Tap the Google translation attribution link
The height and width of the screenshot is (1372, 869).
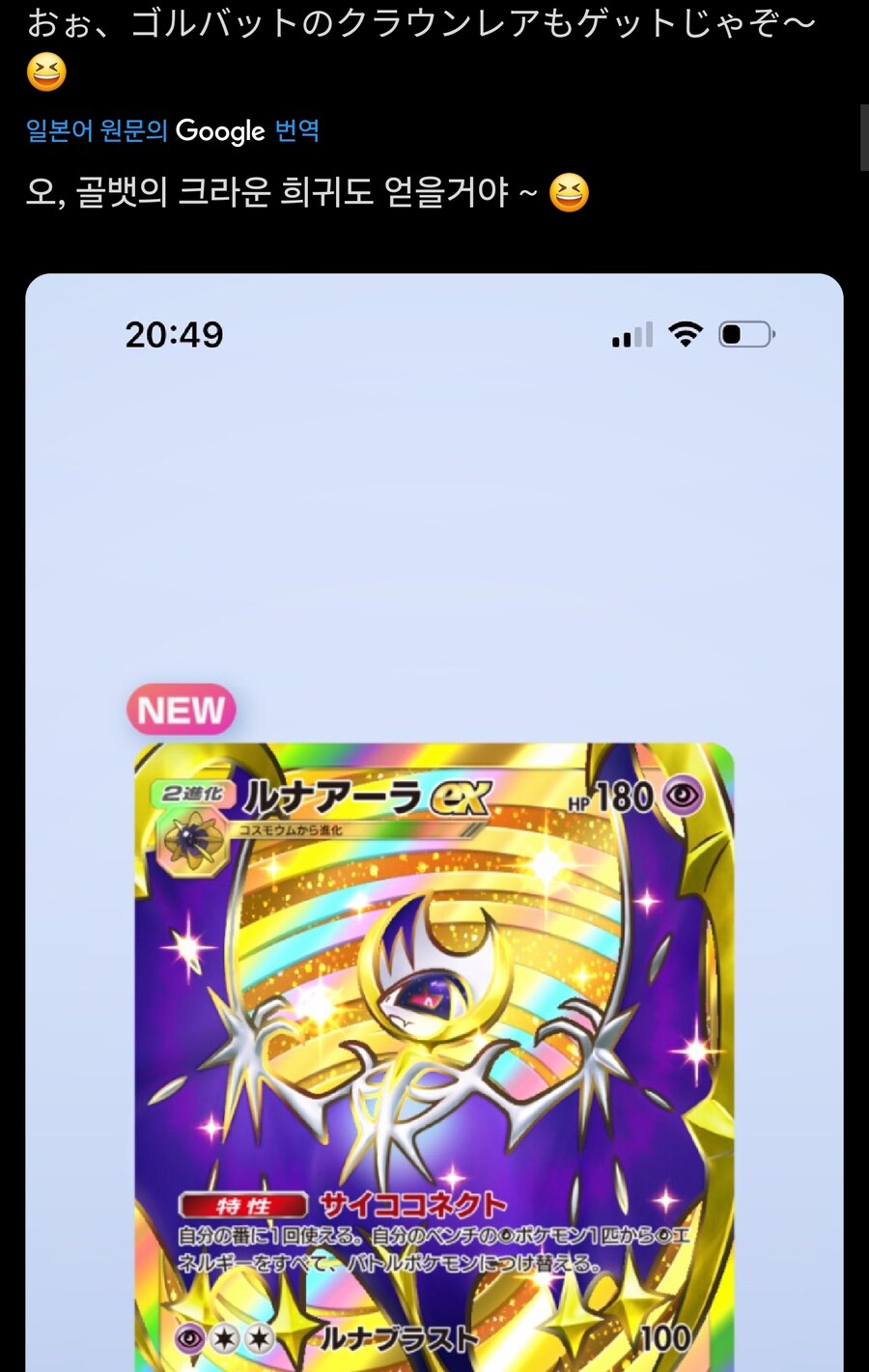tap(173, 130)
